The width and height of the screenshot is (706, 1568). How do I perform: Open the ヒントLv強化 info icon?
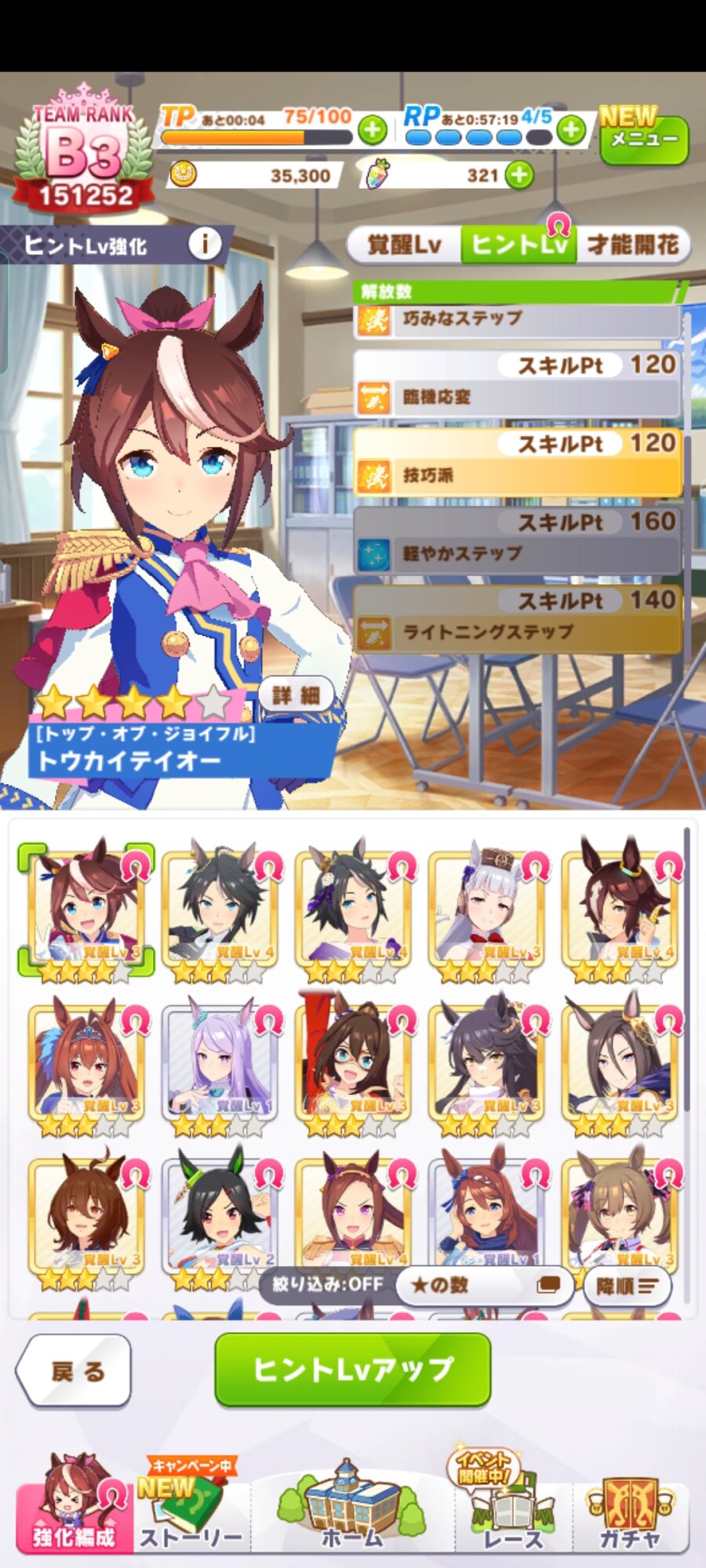tap(205, 245)
